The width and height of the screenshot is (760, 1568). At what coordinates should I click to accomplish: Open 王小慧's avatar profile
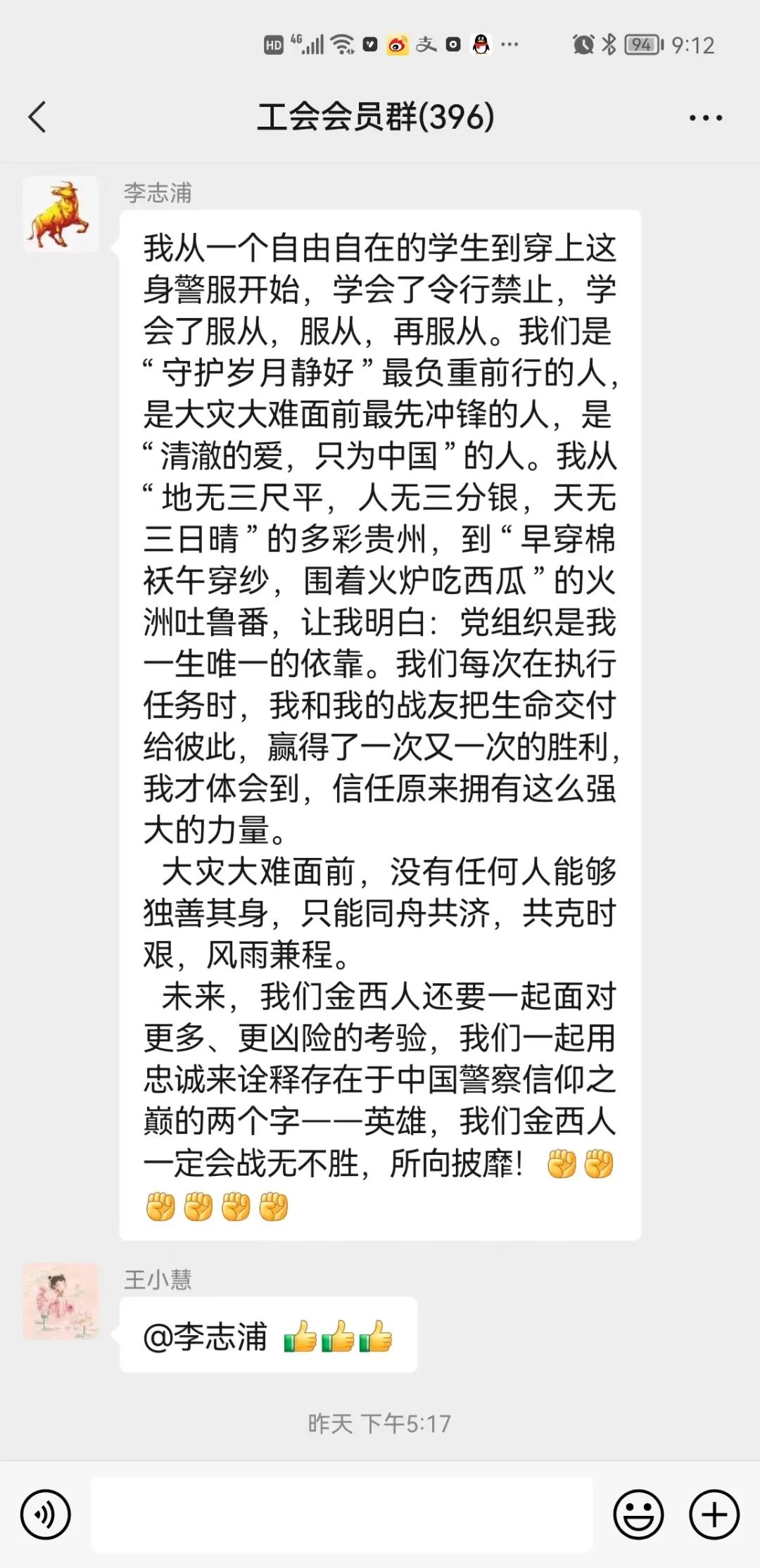click(x=61, y=1301)
